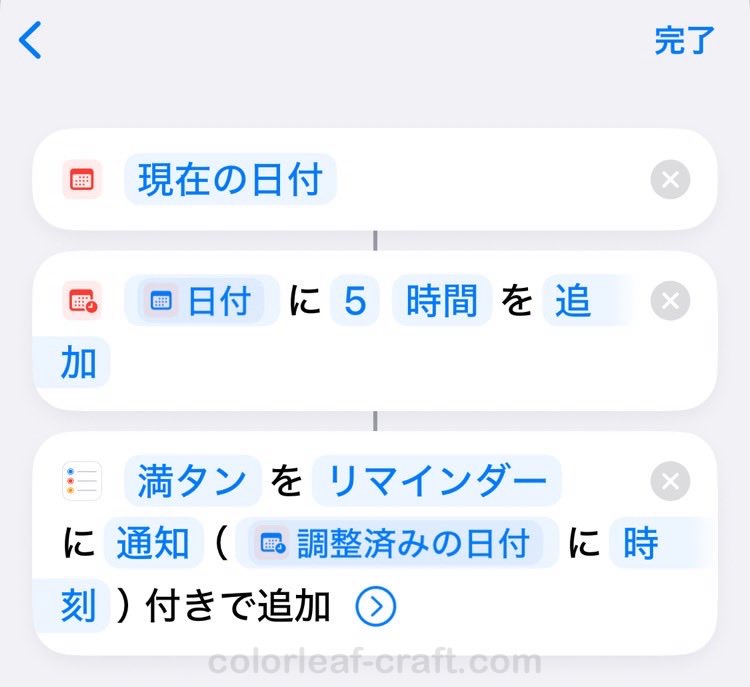
Task: Tap 完了 to finish editing
Action: click(685, 41)
